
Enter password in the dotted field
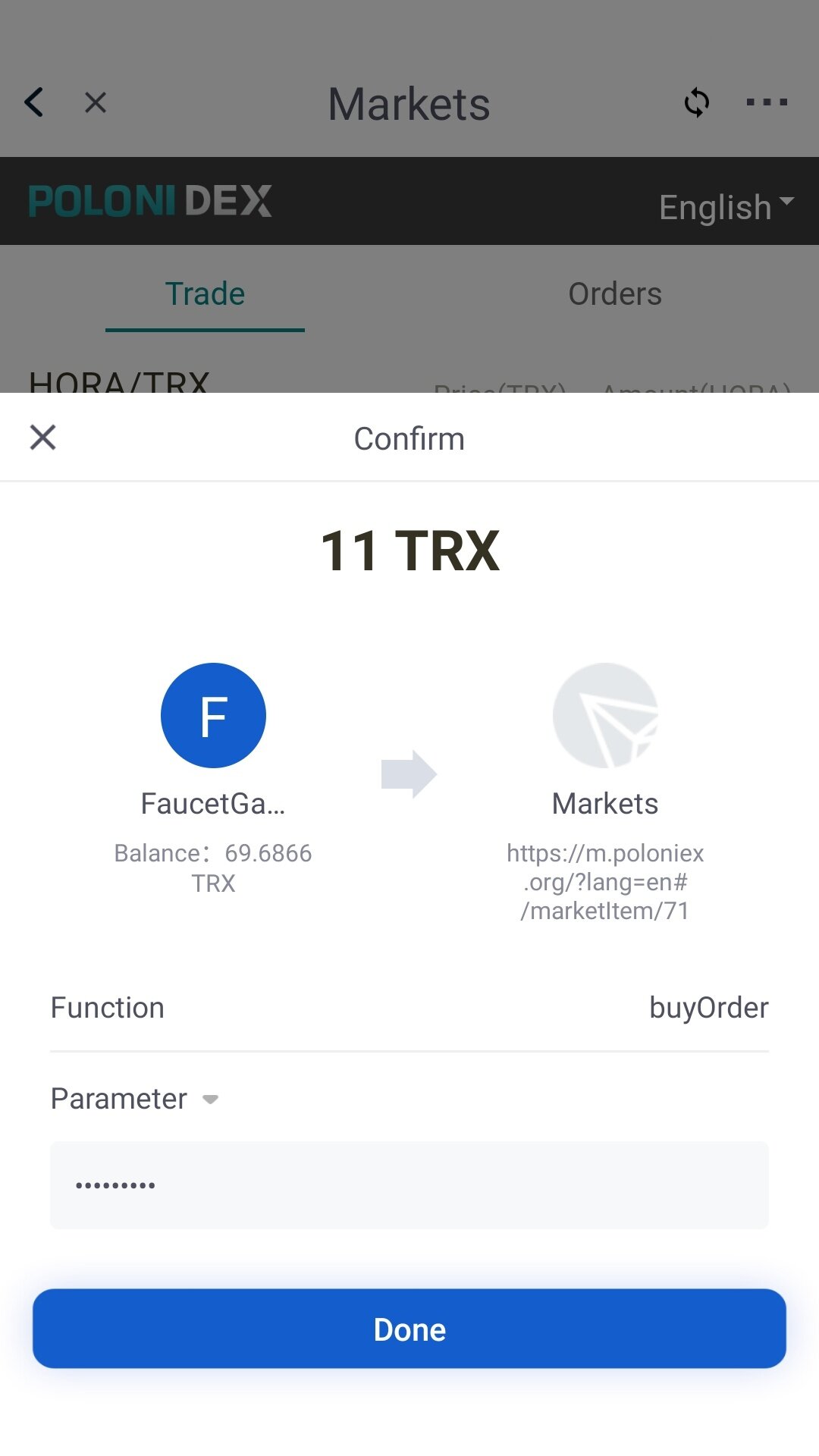pyautogui.click(x=409, y=1185)
